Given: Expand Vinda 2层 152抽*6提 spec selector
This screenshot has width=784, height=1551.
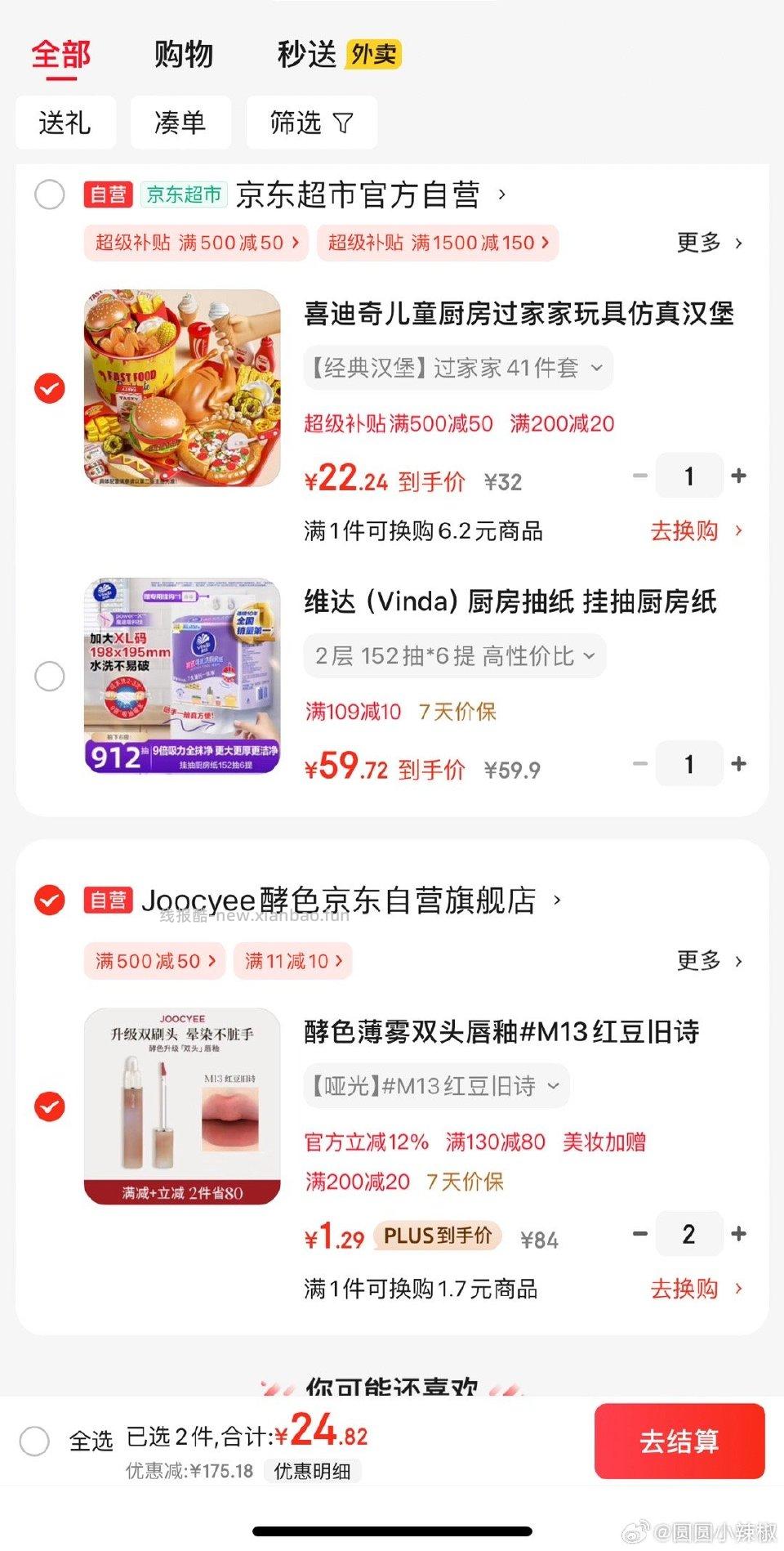Looking at the screenshot, I should tap(454, 655).
